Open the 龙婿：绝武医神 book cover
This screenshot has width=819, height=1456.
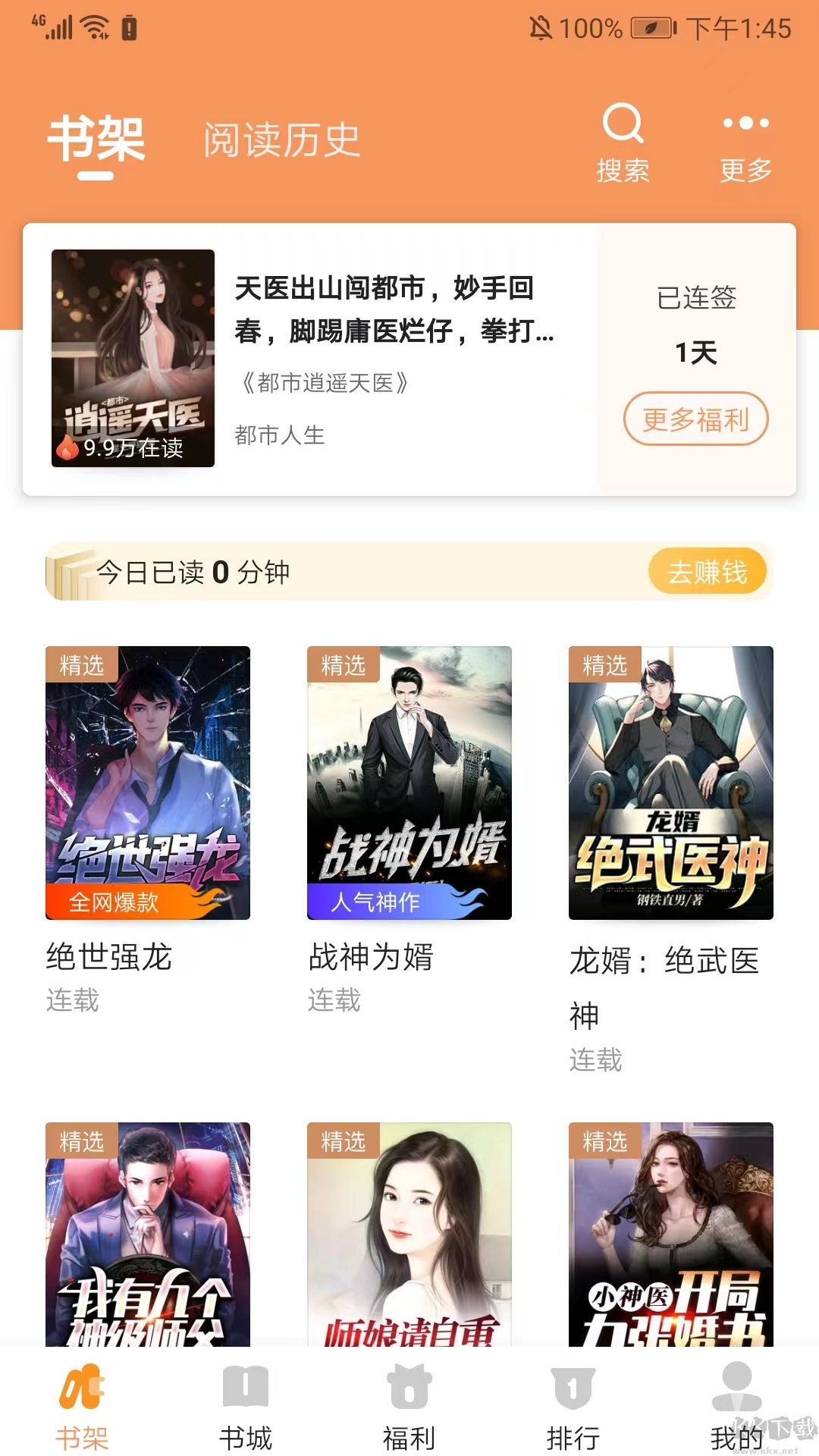[671, 781]
